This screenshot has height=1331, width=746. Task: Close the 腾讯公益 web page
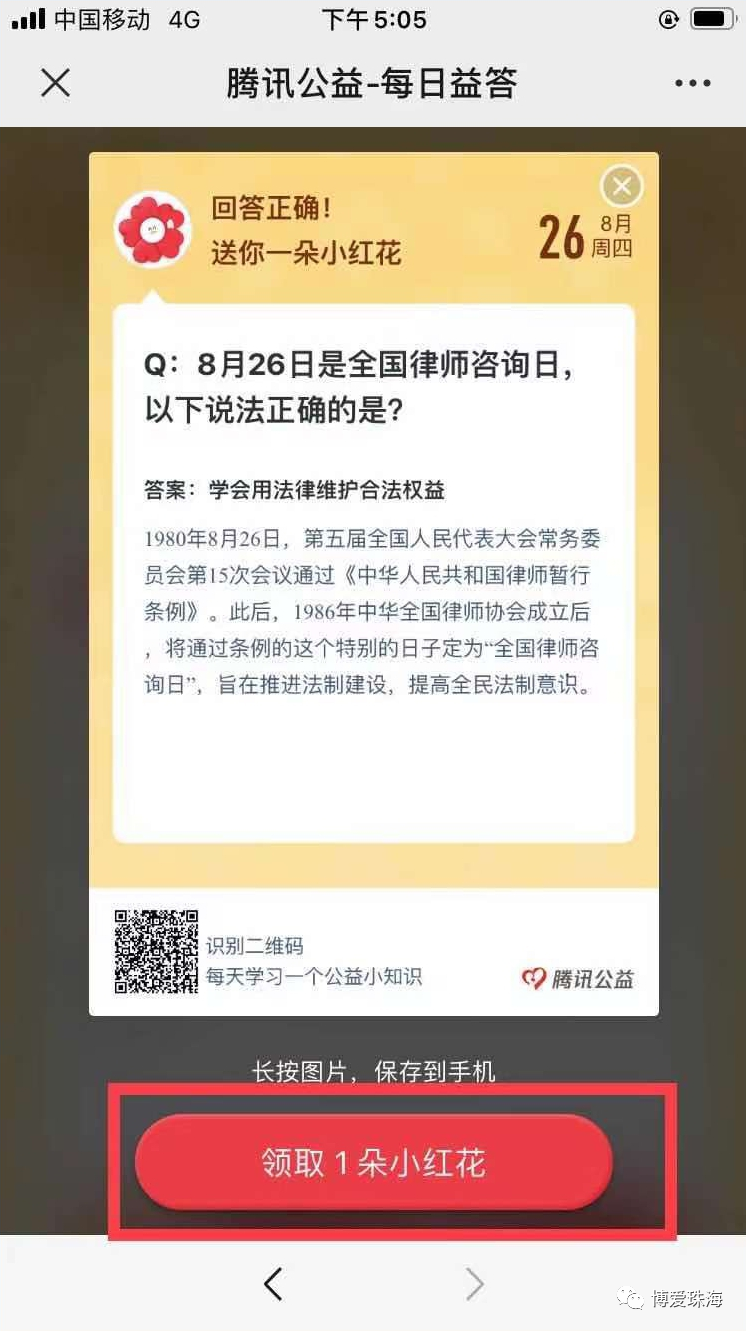55,83
